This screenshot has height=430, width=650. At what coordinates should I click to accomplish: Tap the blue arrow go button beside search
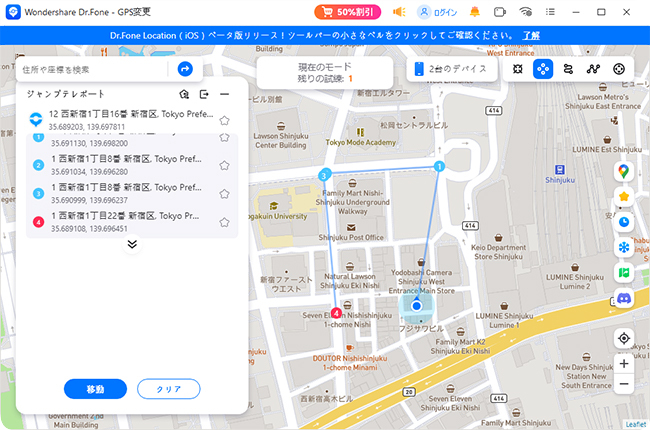(x=185, y=69)
